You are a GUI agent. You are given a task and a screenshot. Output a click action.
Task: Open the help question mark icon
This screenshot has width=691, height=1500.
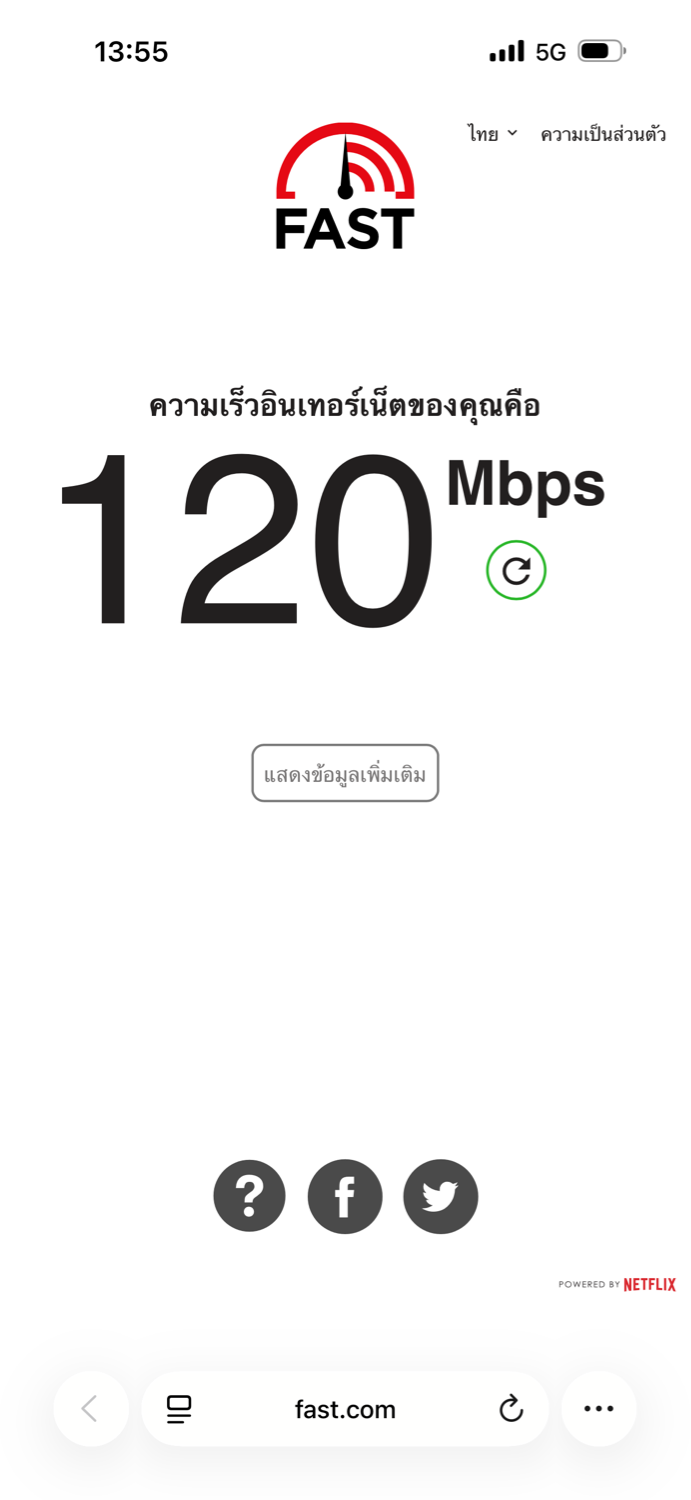[x=249, y=1196]
